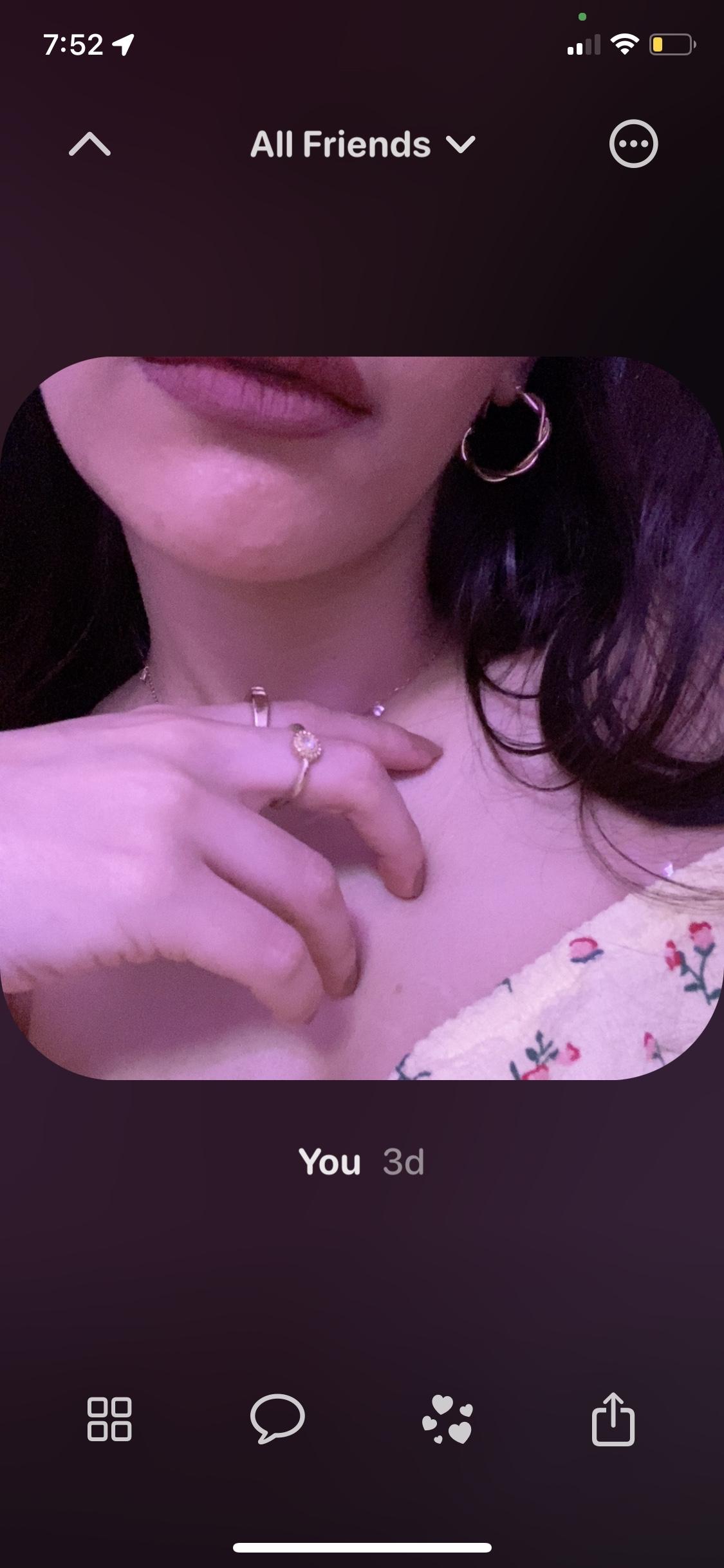Open the photo grid view
The height and width of the screenshot is (1568, 724).
coord(109,1419)
